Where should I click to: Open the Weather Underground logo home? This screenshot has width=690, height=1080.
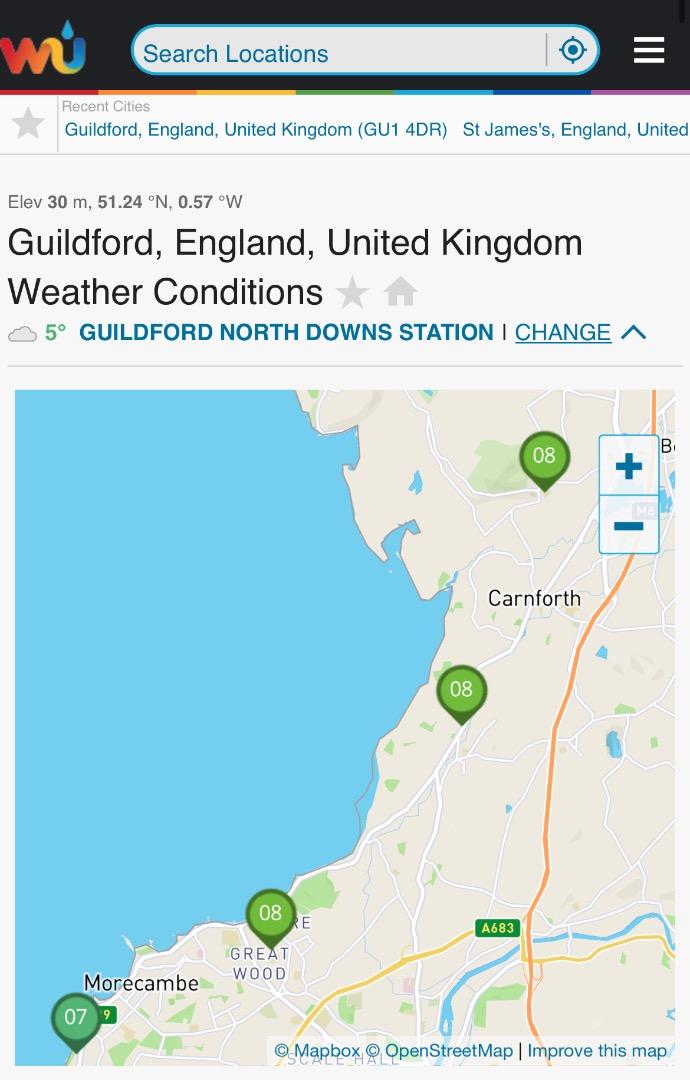click(x=44, y=49)
